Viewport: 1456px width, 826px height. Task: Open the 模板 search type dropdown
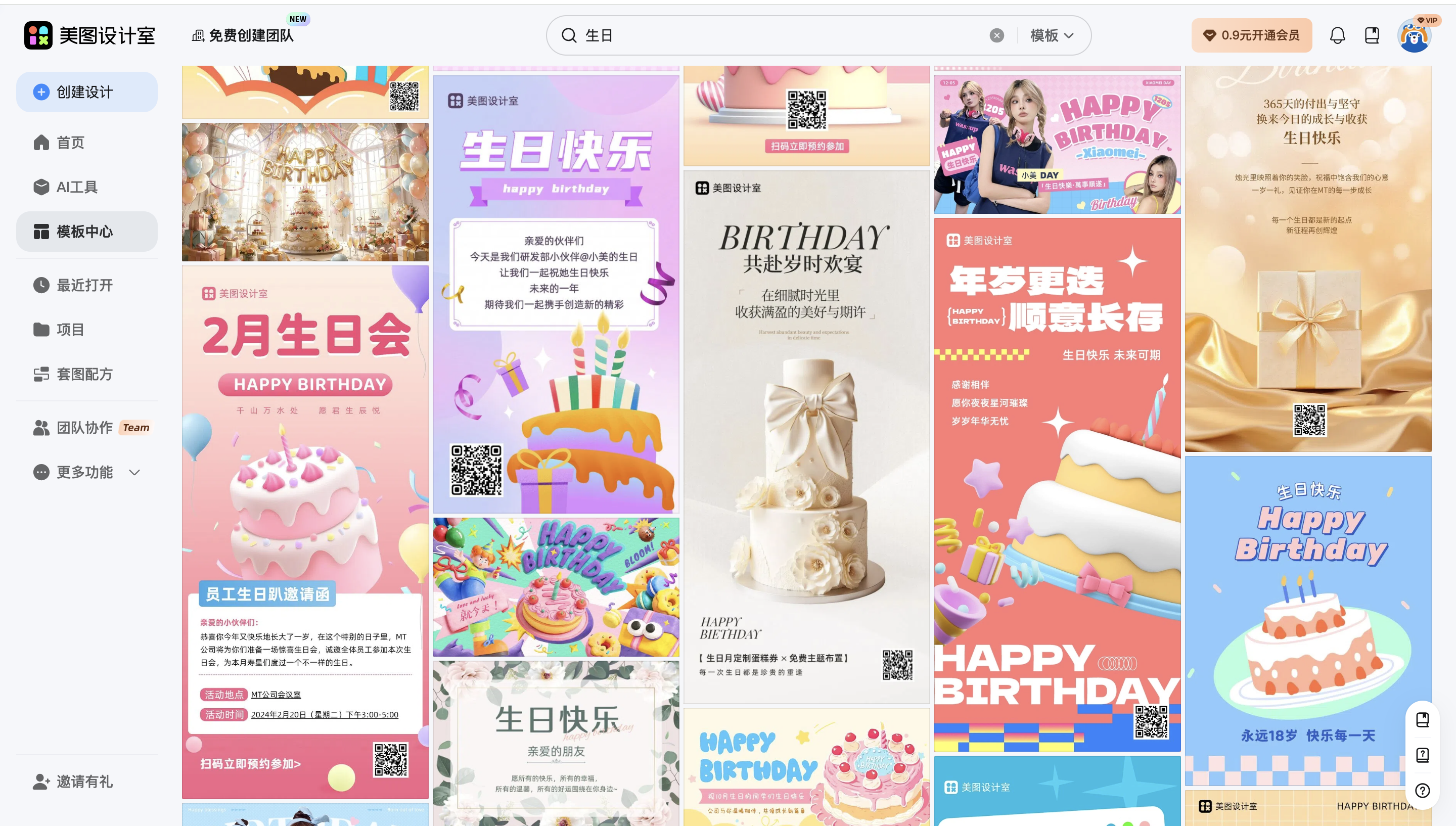coord(1051,36)
